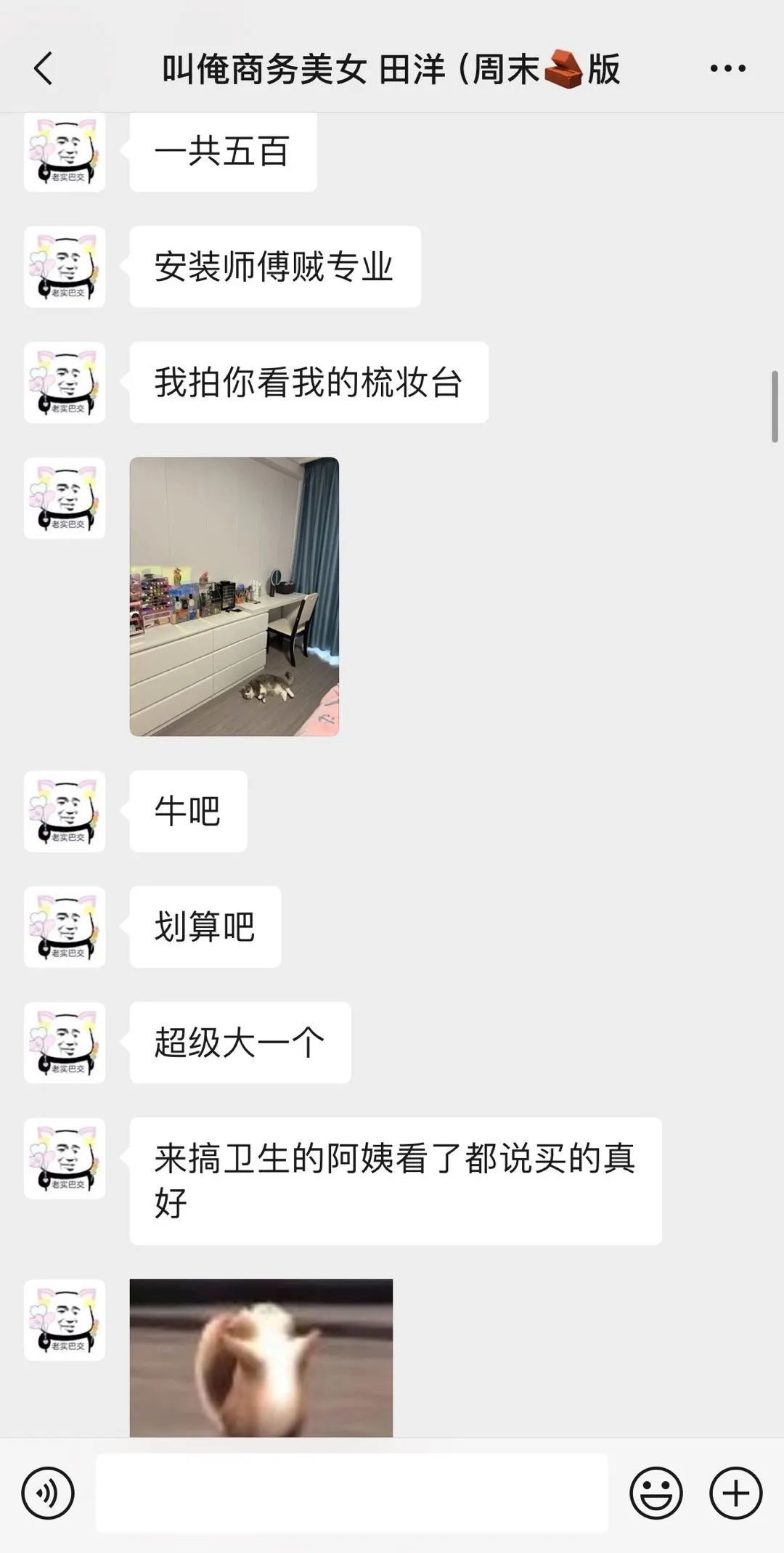This screenshot has width=784, height=1553.
Task: Open sender avatar beside "一共五百"
Action: click(65, 152)
